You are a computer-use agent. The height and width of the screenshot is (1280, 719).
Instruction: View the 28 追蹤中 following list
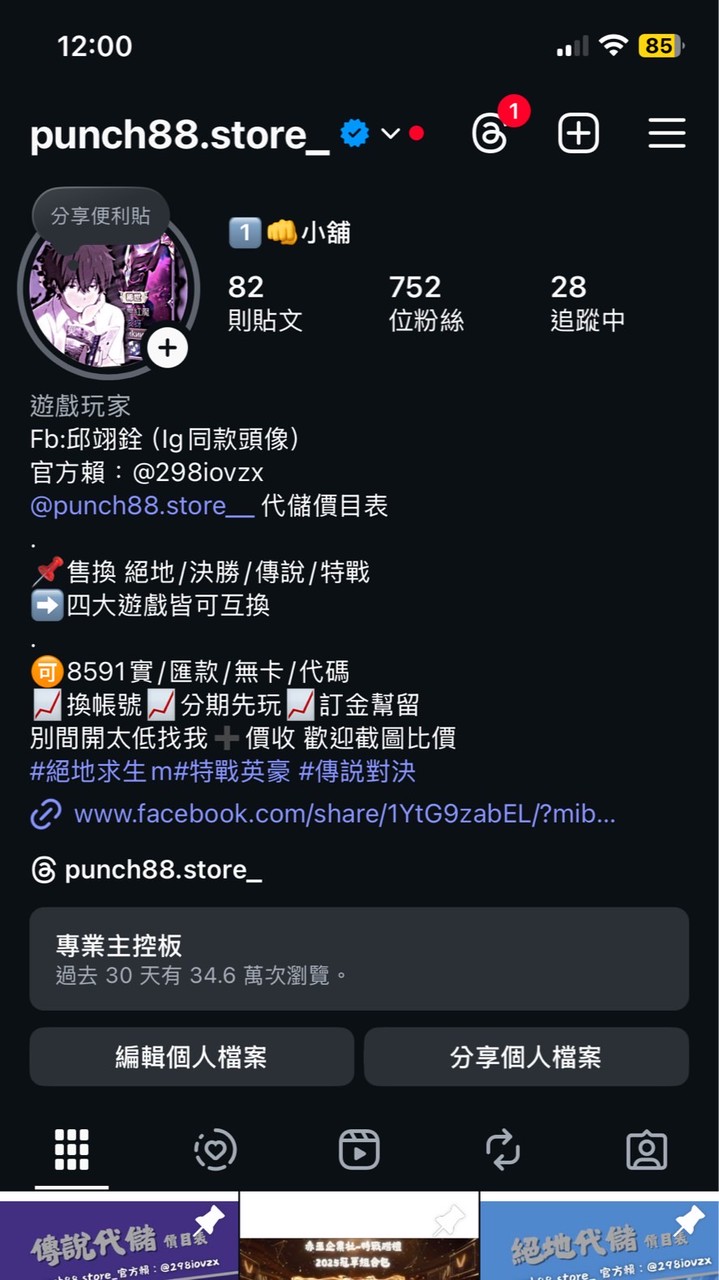pos(587,303)
